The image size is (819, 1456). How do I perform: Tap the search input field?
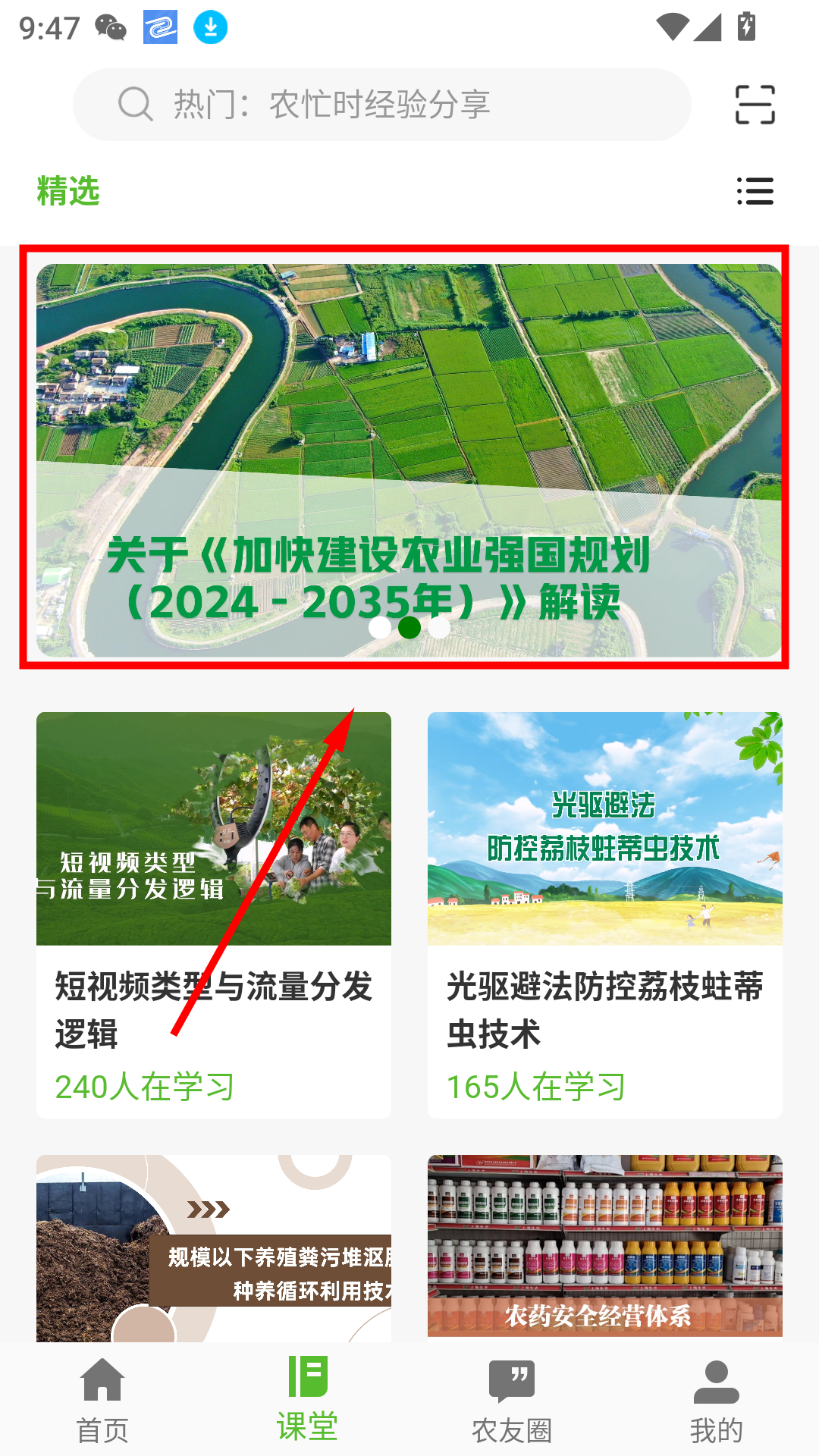[379, 104]
